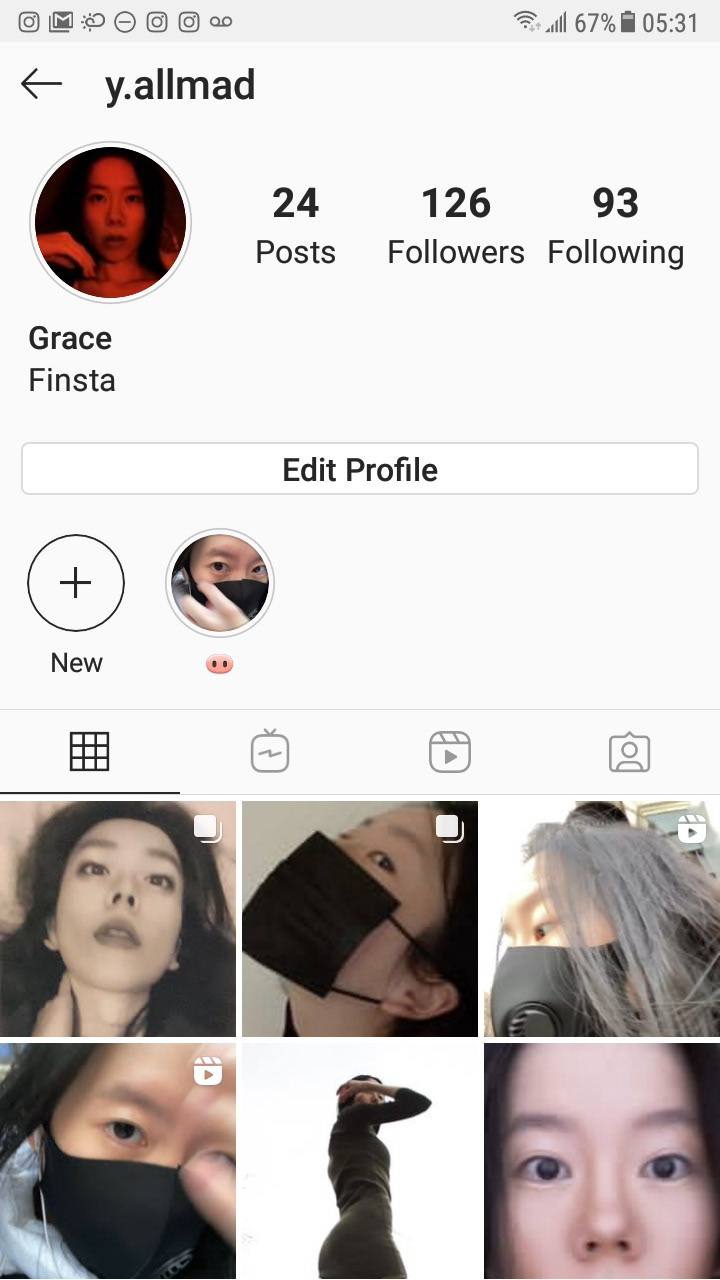Open the reel with earphones and mask

click(118, 1160)
